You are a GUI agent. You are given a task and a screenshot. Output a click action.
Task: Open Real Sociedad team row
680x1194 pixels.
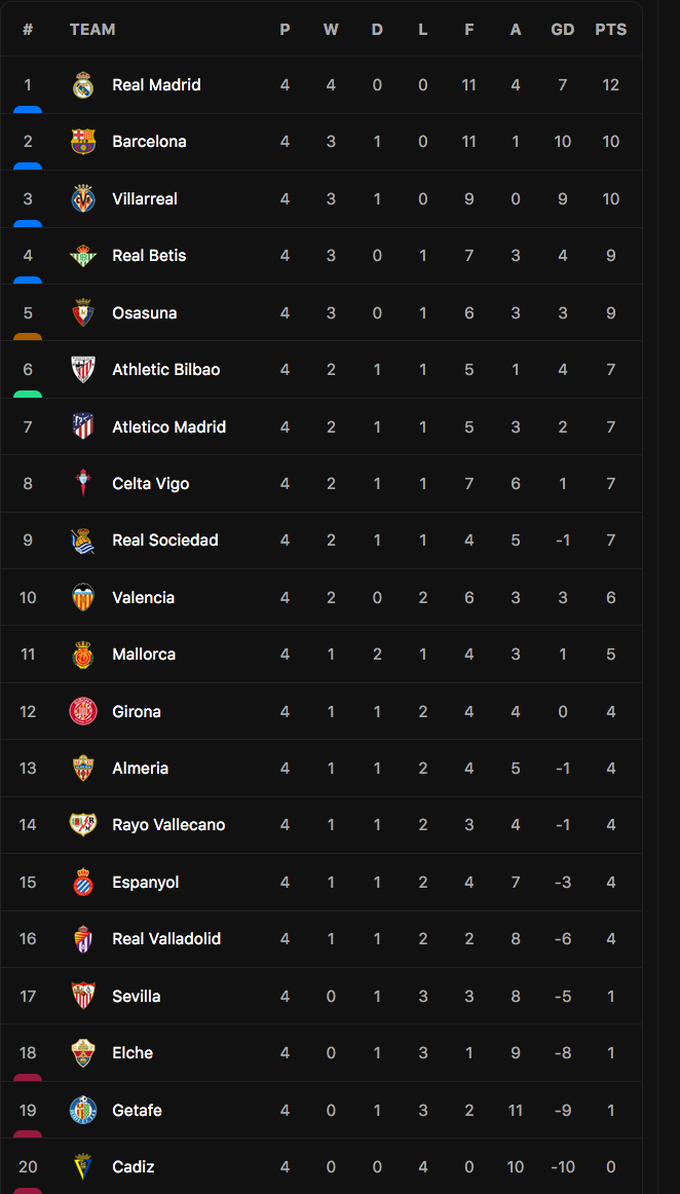click(321, 541)
